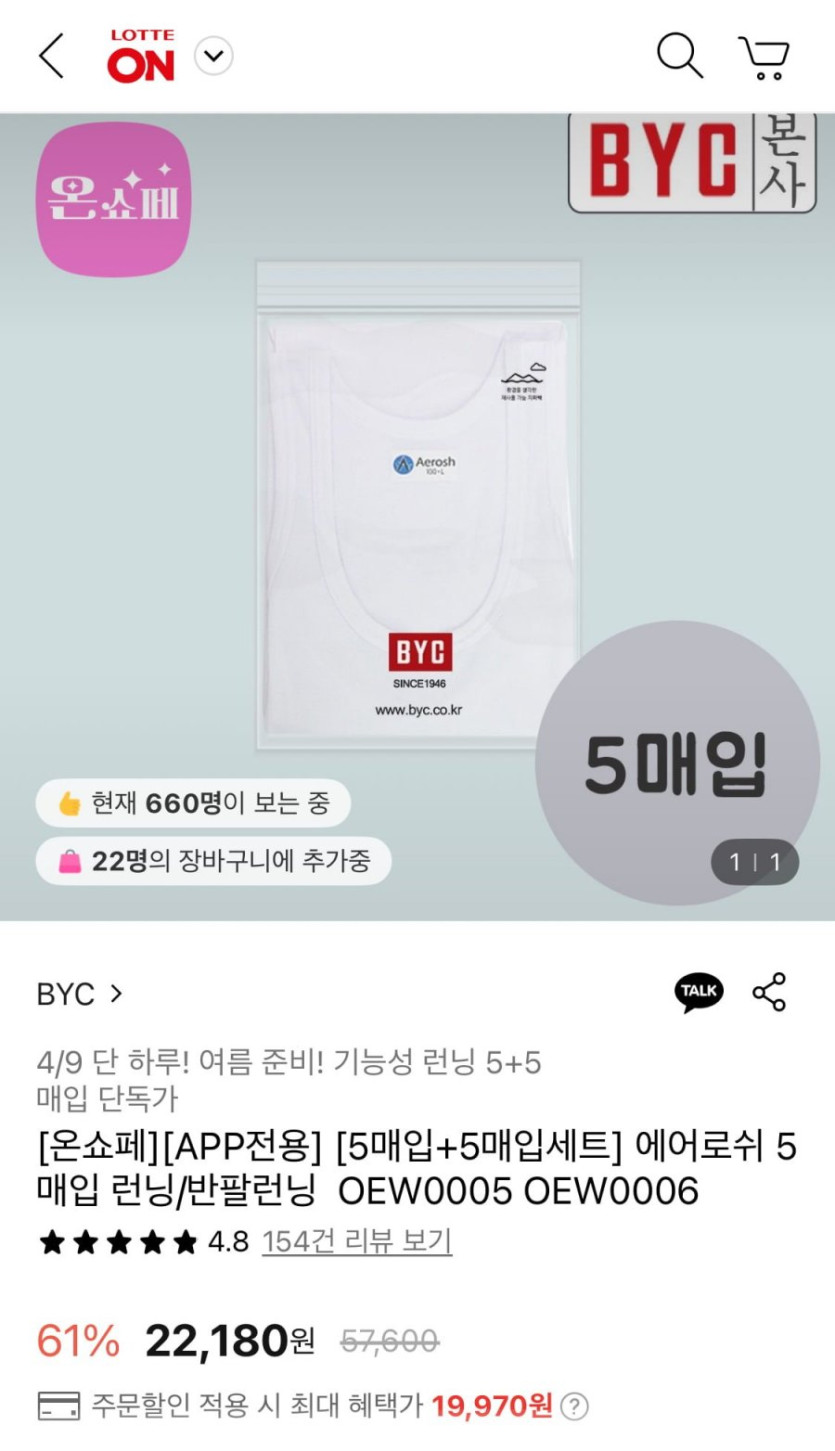Open the maximum benefit price help icon
Image resolution: width=835 pixels, height=1451 pixels.
[574, 1407]
